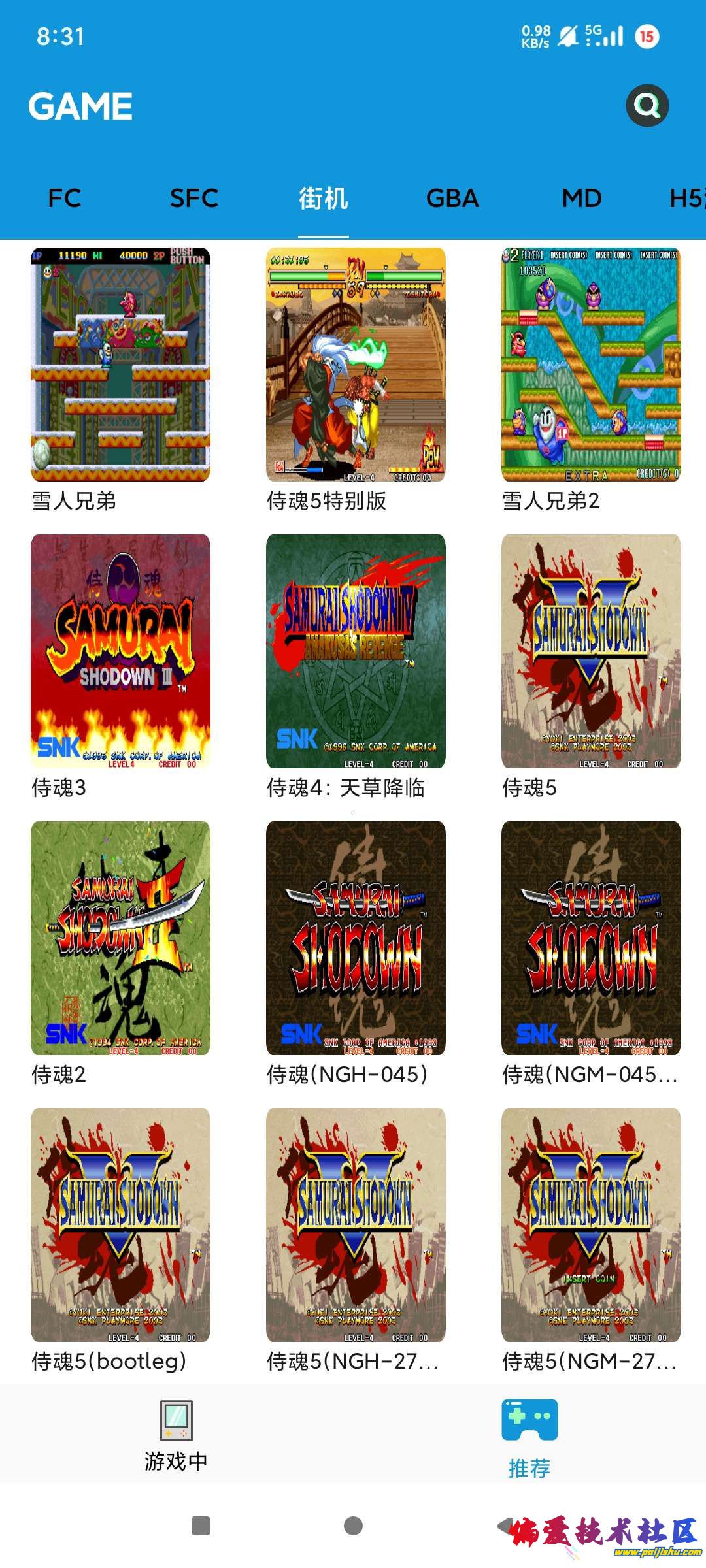706x1568 pixels.
Task: Switch to the SFC tab
Action: coord(194,198)
